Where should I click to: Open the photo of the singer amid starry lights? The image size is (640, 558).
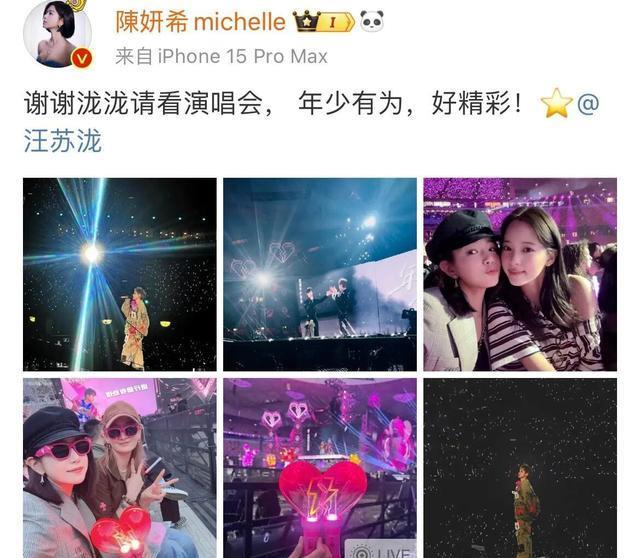519,466
